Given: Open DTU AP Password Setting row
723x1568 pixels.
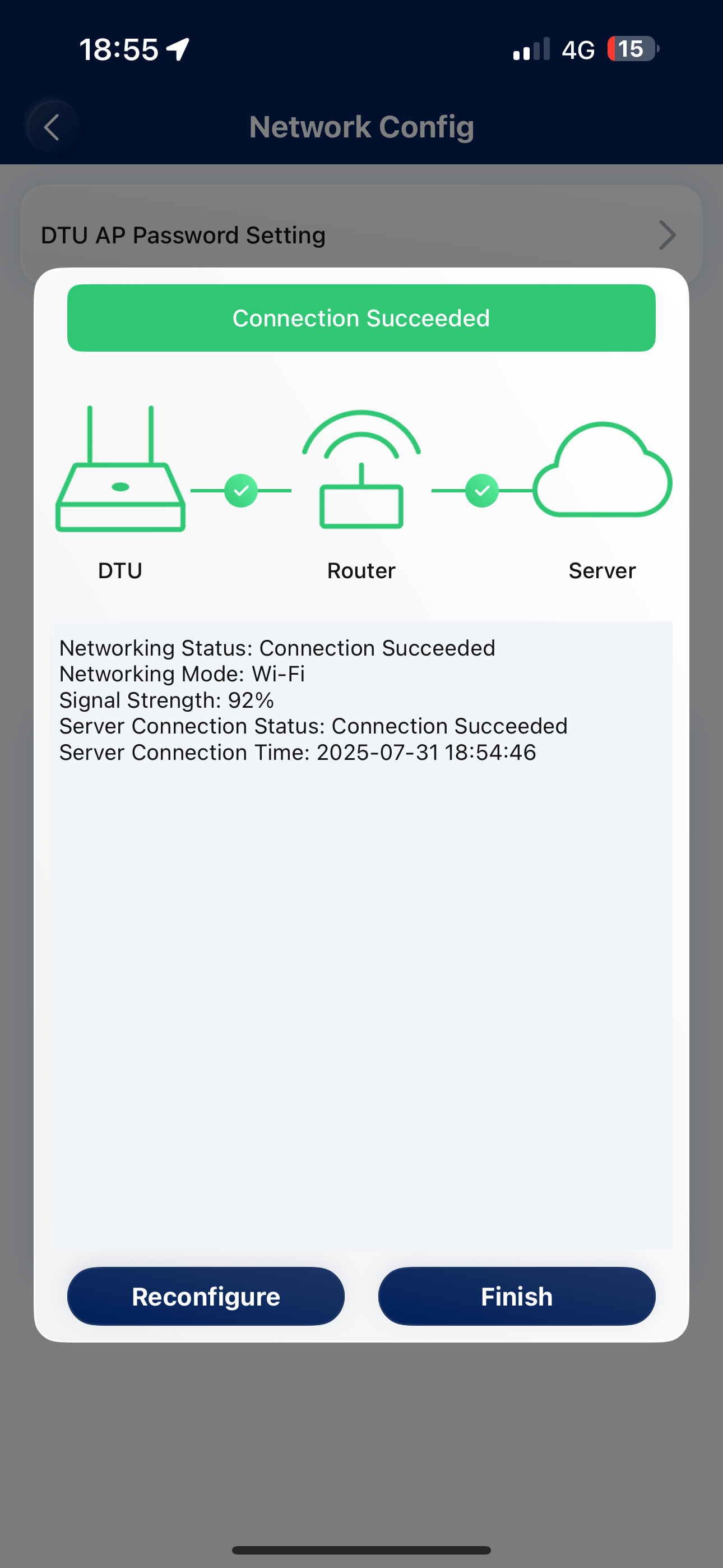Looking at the screenshot, I should [x=361, y=235].
